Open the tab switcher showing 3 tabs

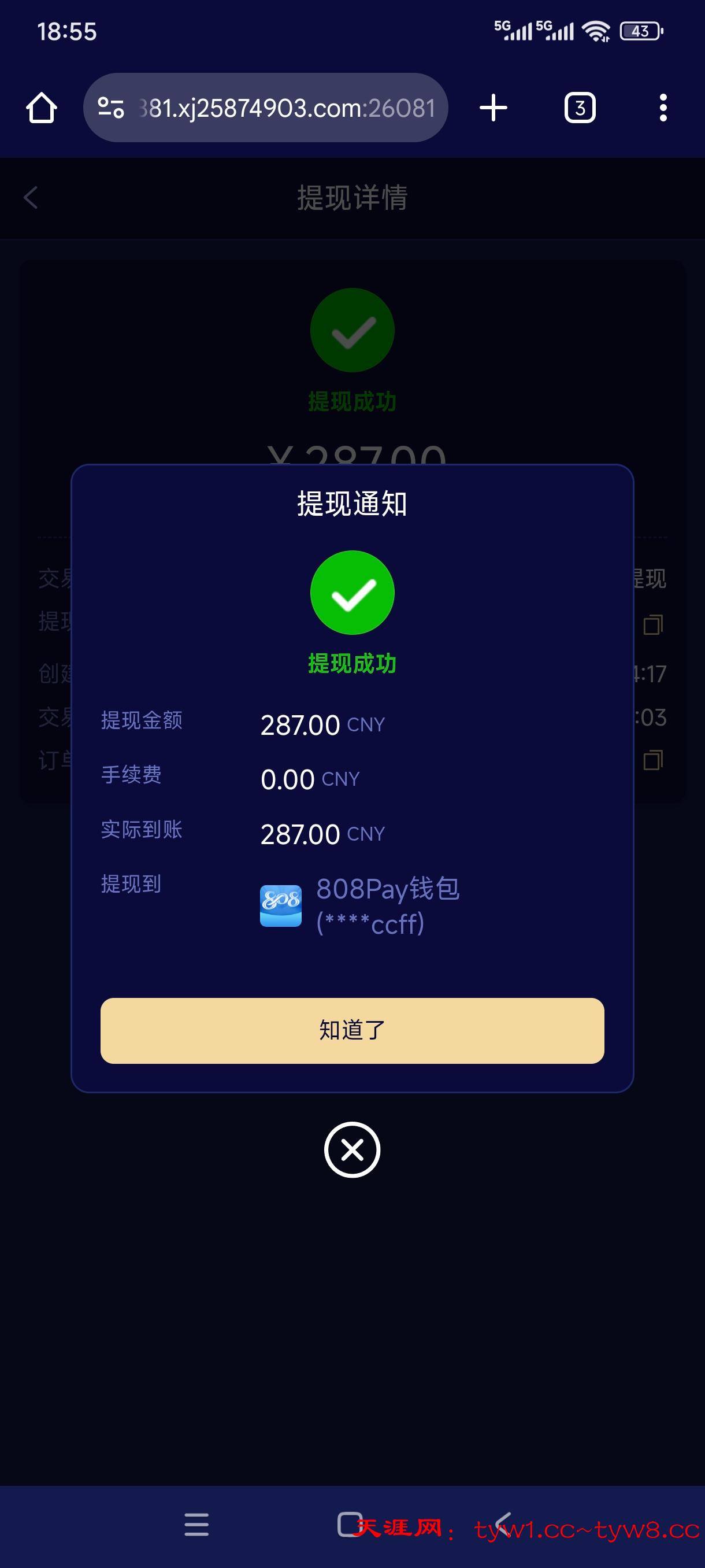click(580, 108)
